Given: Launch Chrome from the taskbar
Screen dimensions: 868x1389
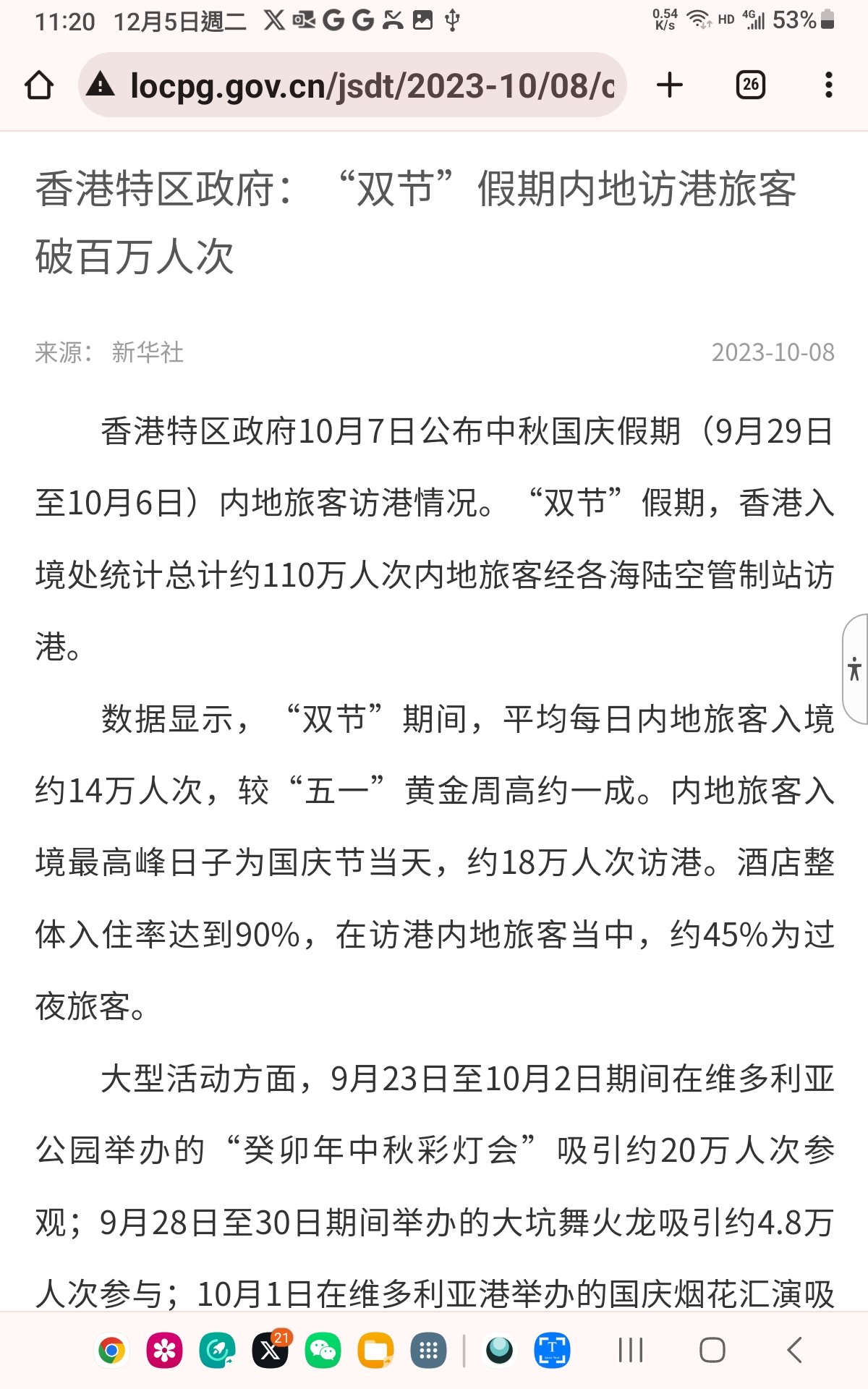Looking at the screenshot, I should (x=112, y=1350).
